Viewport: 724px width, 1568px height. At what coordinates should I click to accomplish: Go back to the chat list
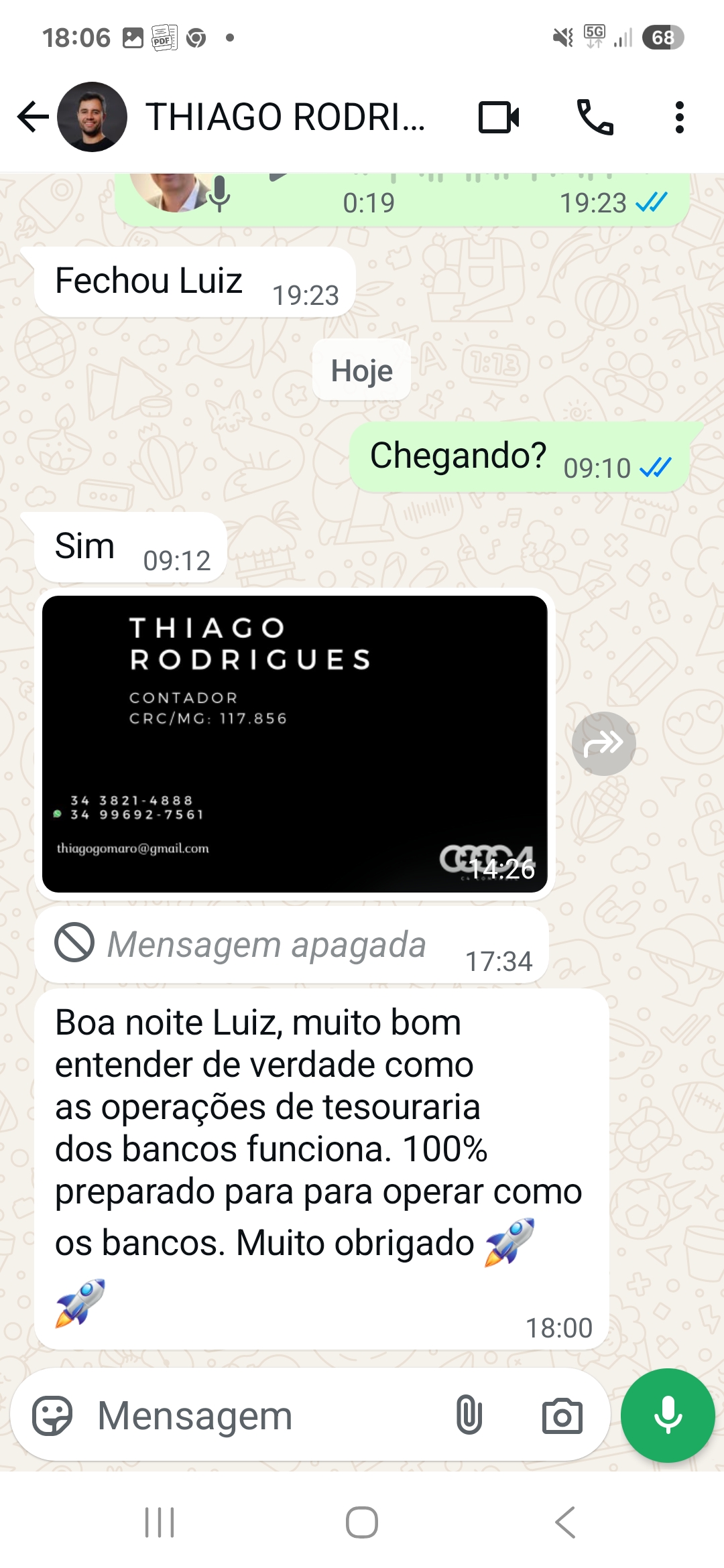[32, 117]
